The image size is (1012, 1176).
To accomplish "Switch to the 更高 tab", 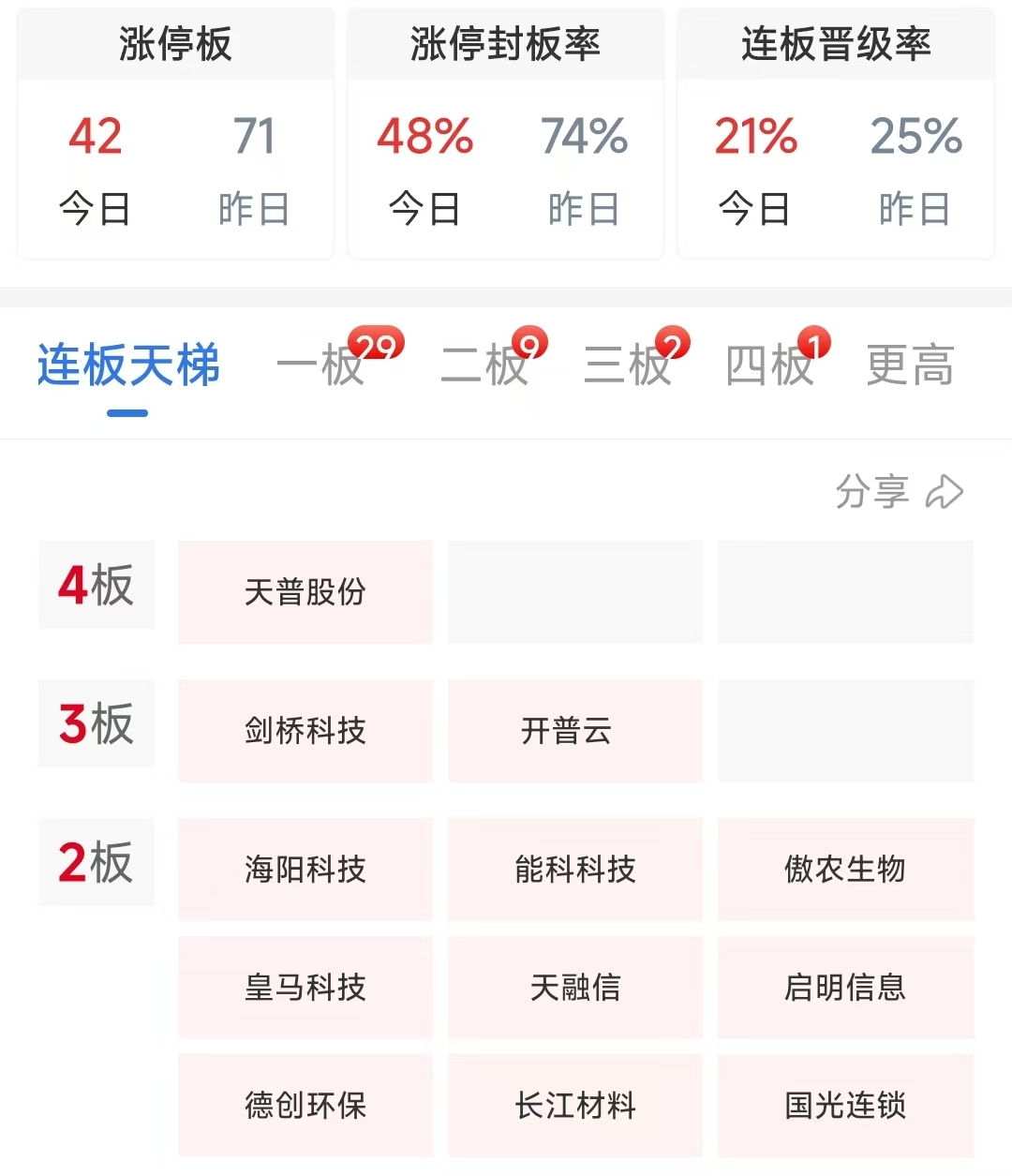I will pos(910,365).
